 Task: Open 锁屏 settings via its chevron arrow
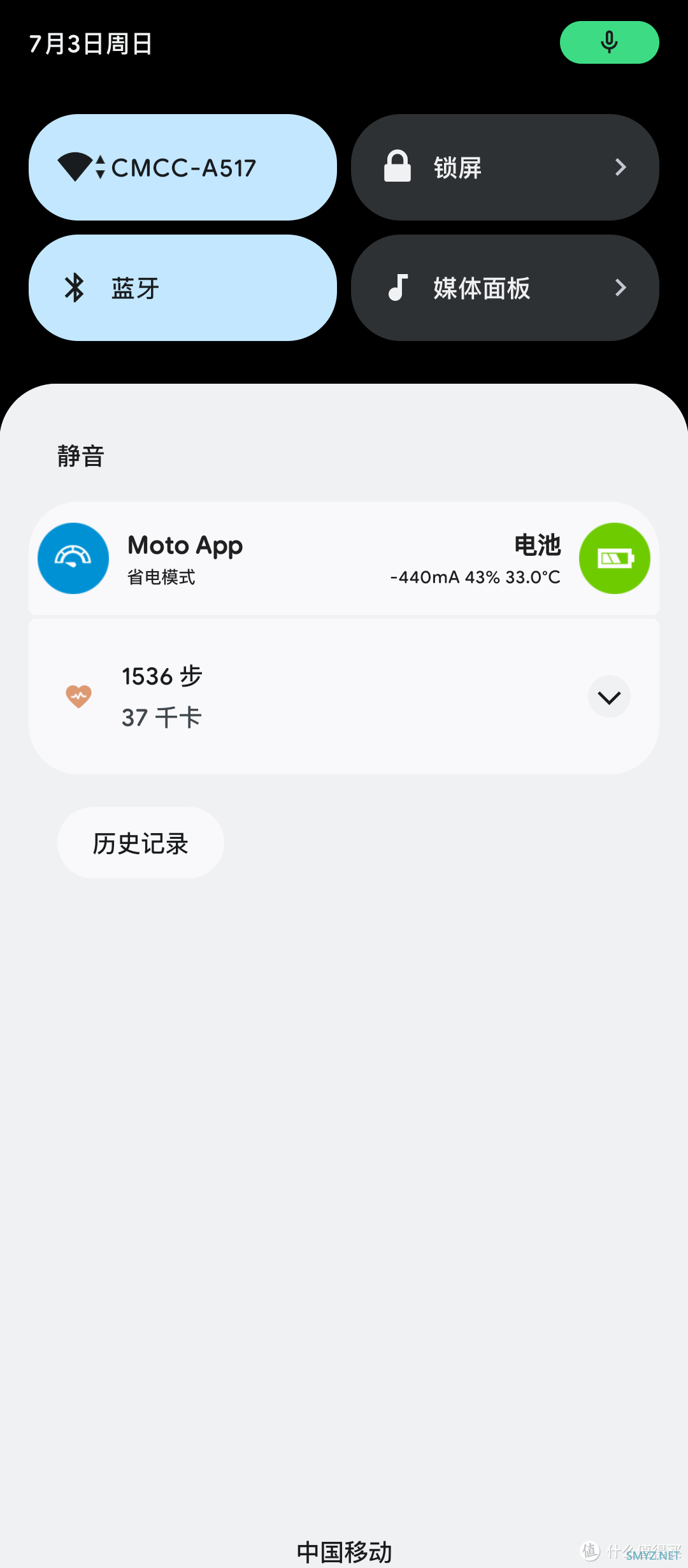pyautogui.click(x=620, y=166)
